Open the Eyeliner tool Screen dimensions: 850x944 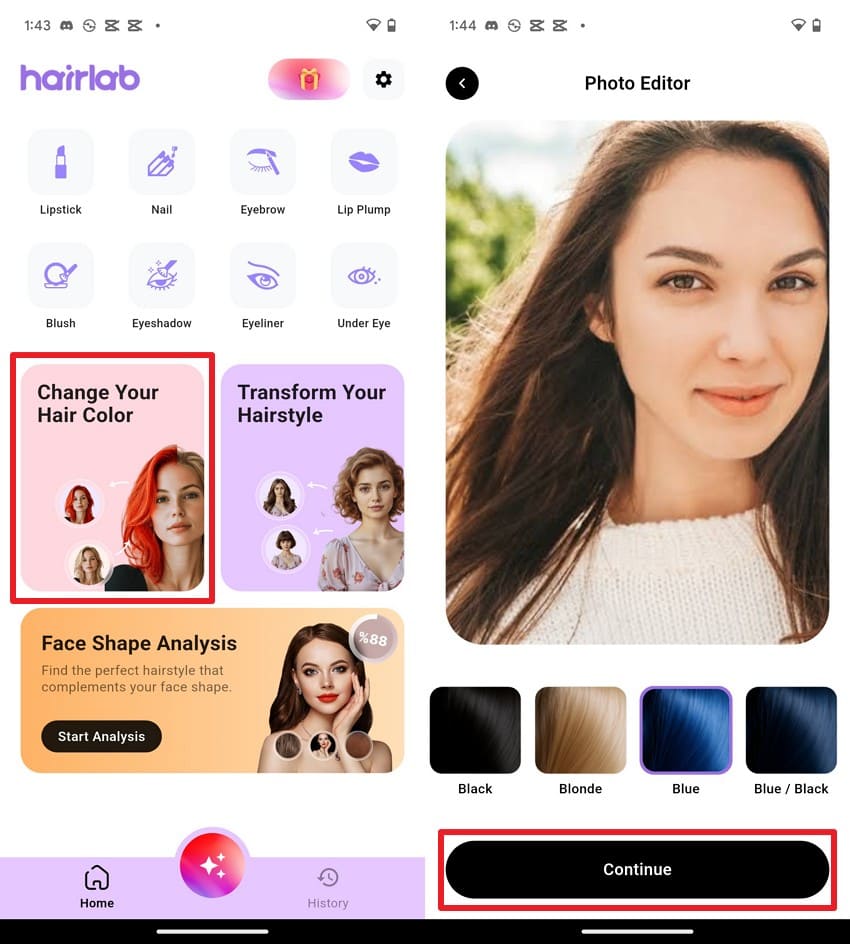click(x=263, y=276)
